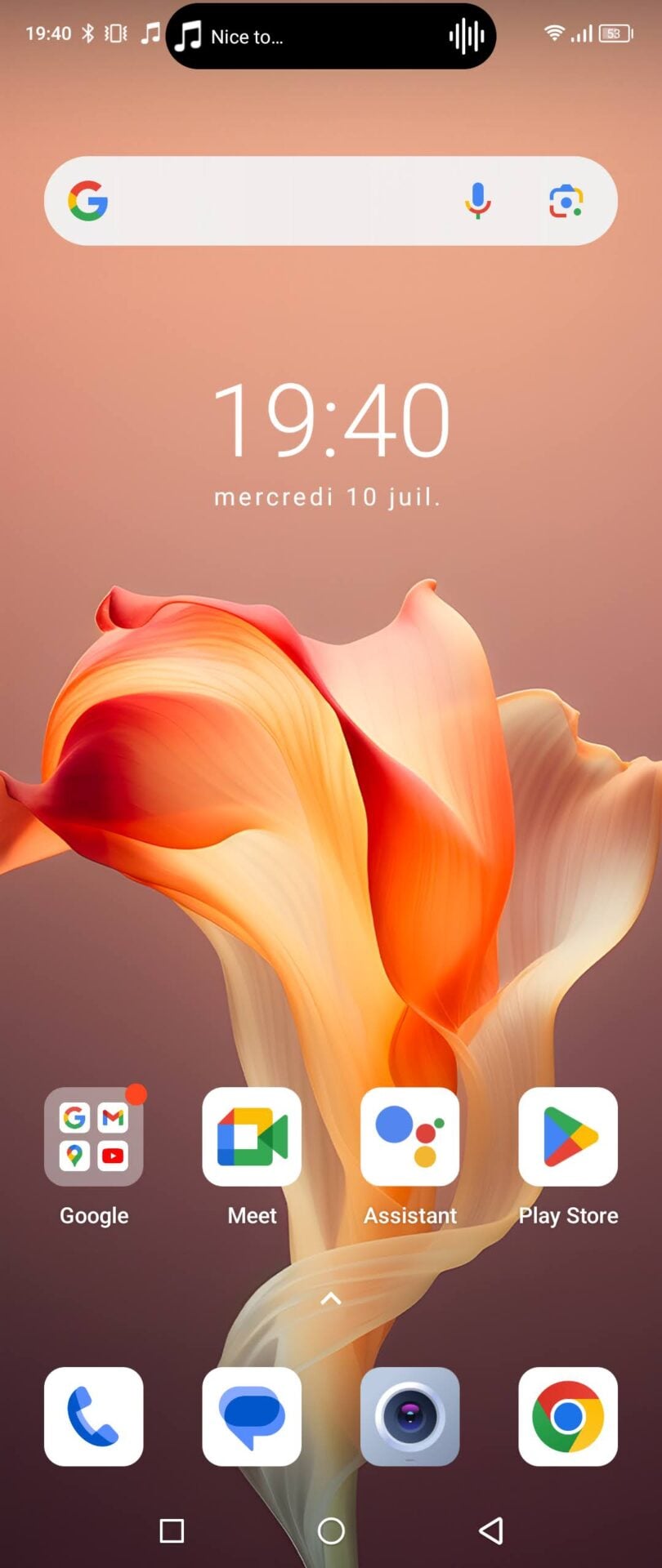The width and height of the screenshot is (662, 1568).
Task: Tap the back triangle in the navigation bar
Action: [490, 1530]
